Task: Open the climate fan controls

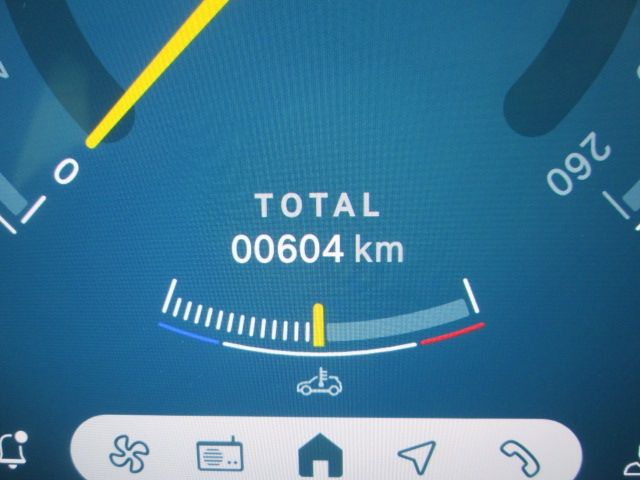Action: 127,456
